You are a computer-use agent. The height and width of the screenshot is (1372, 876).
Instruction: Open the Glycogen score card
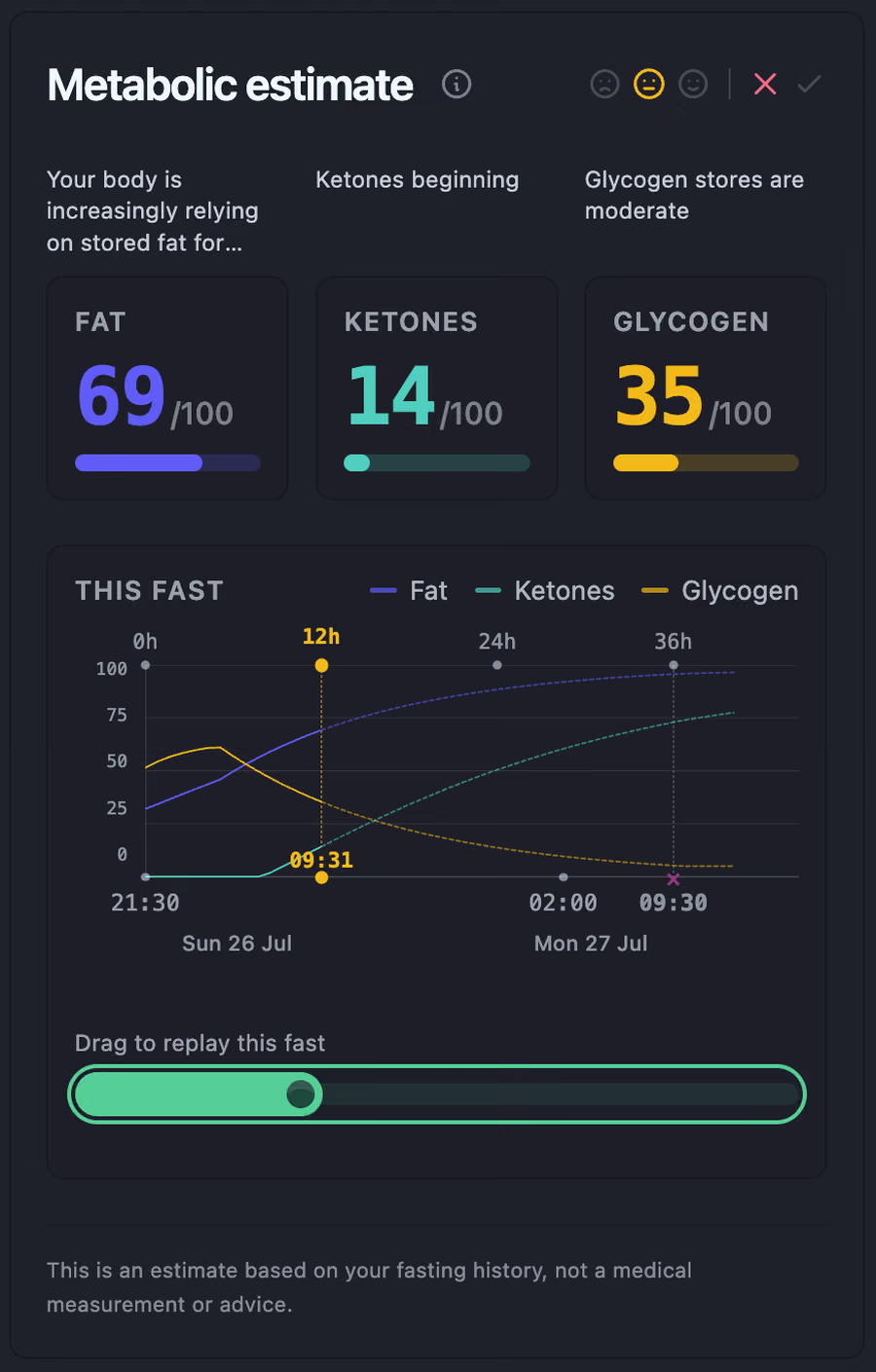click(x=706, y=389)
